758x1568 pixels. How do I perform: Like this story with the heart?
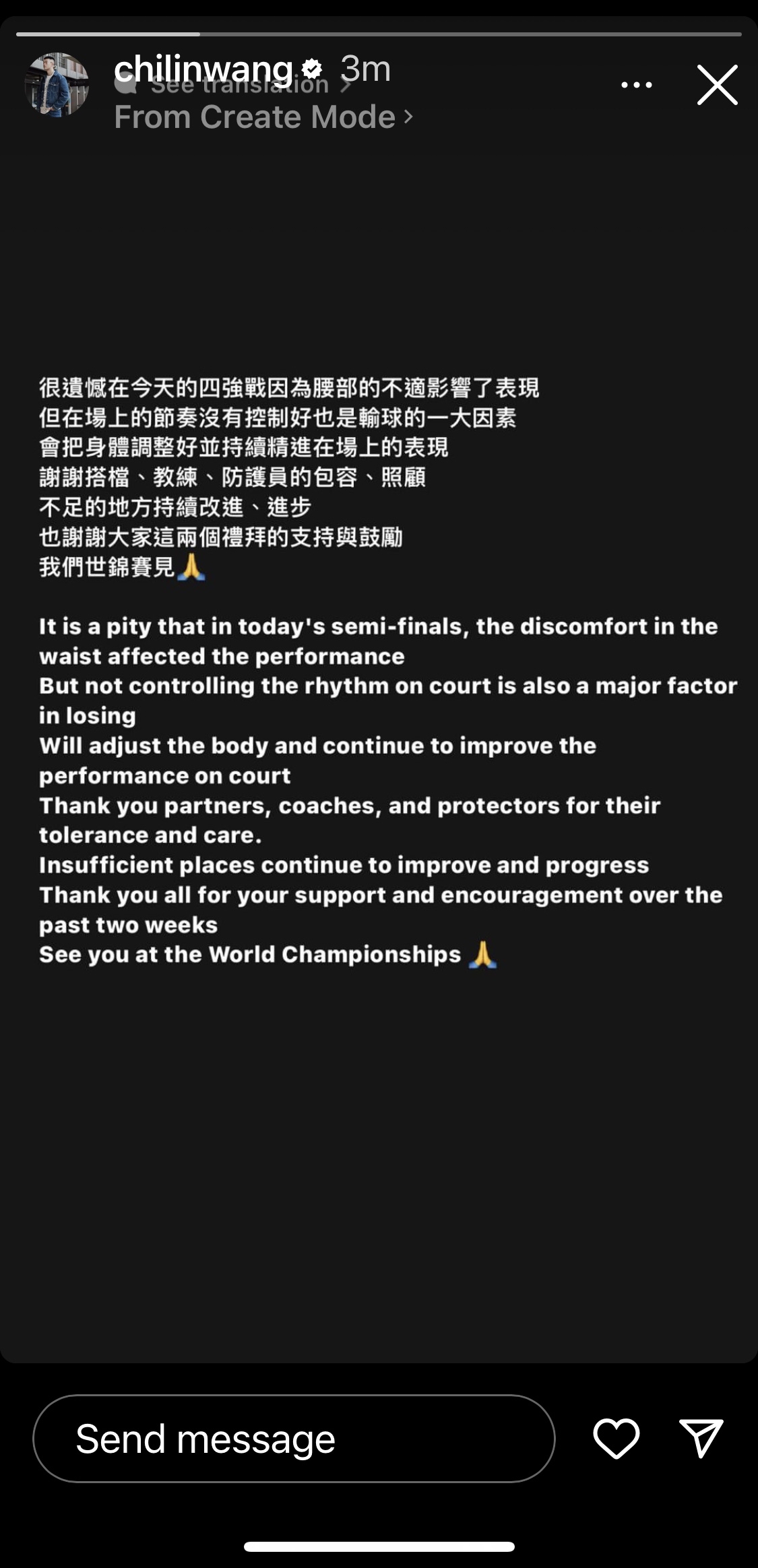pos(616,1438)
